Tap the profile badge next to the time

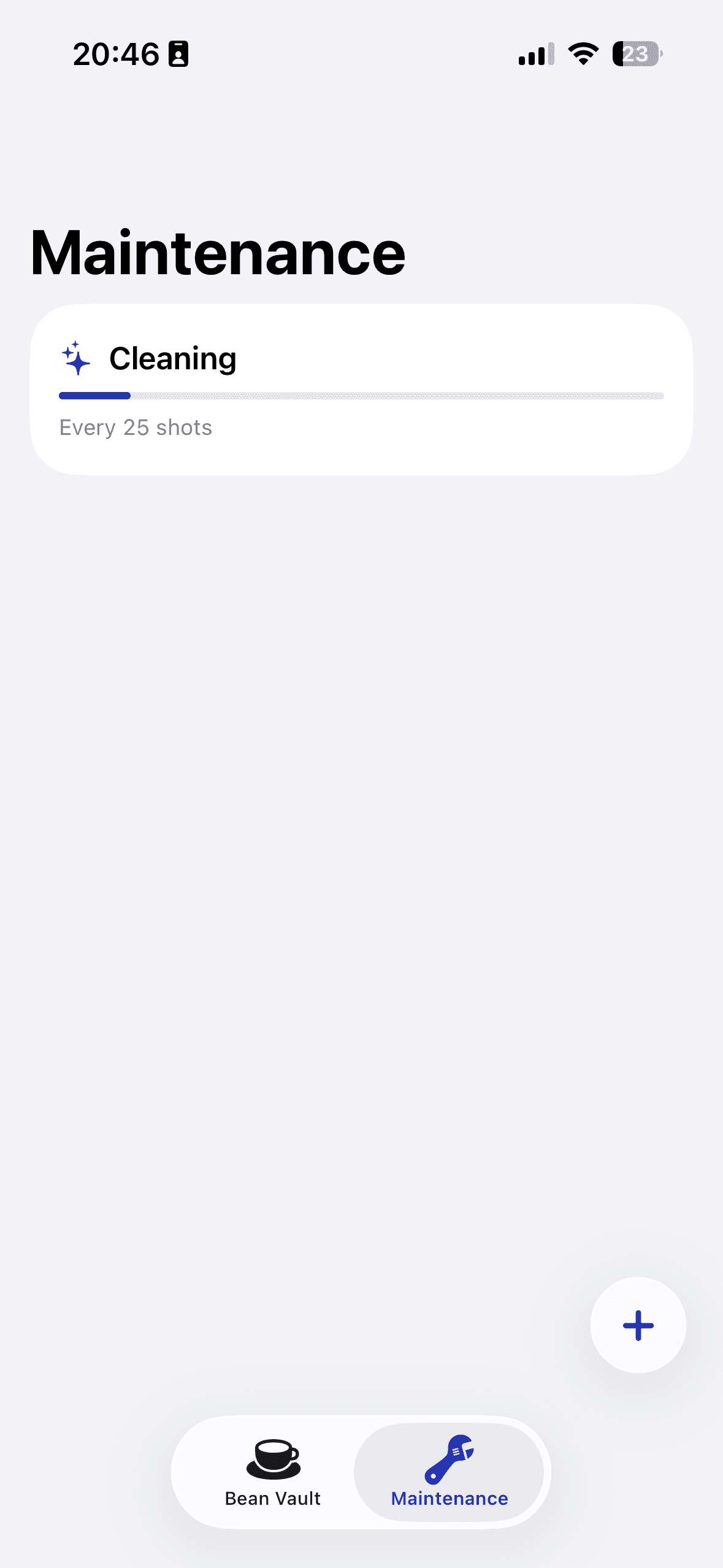coord(178,55)
